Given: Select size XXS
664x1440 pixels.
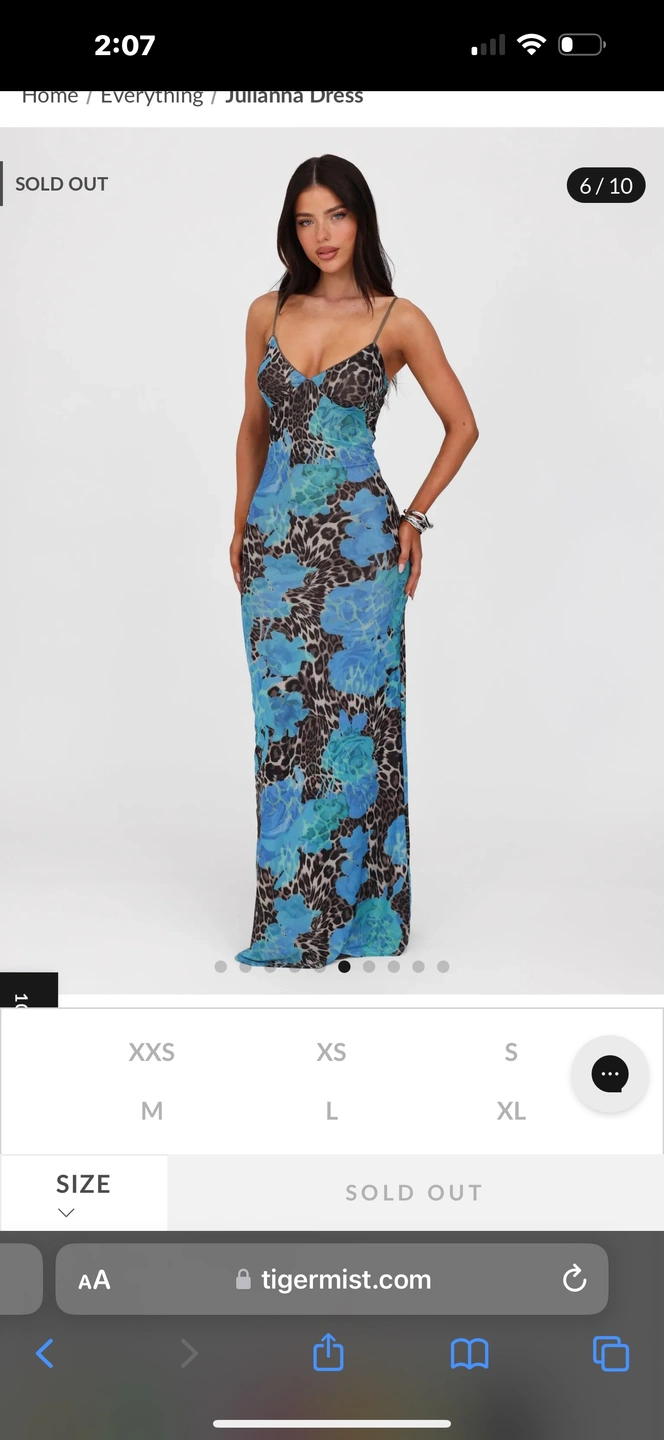Looking at the screenshot, I should 151,1052.
